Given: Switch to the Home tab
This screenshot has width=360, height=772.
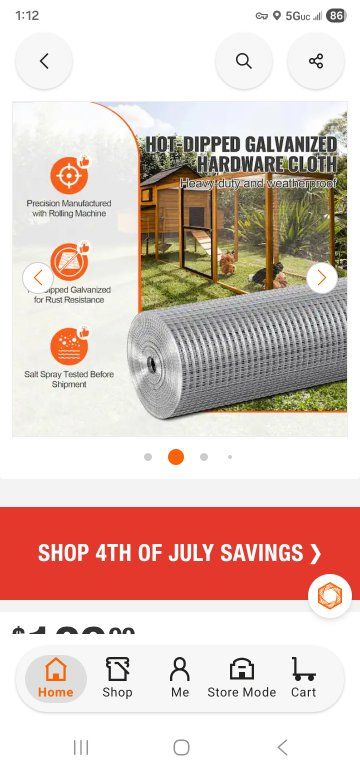Looking at the screenshot, I should tap(56, 678).
